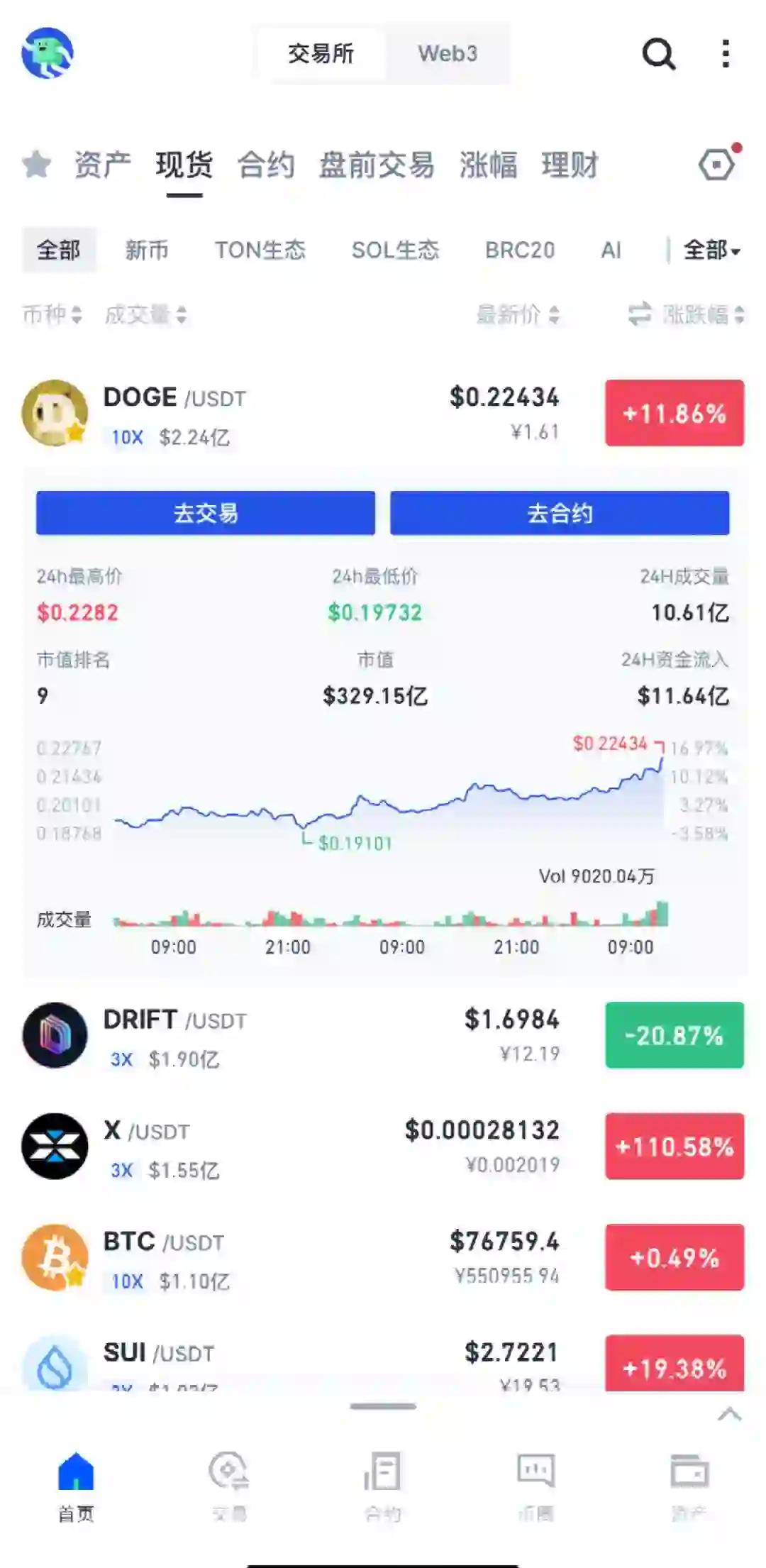Tap 去交易 button for DOGE
This screenshot has width=766, height=1568.
click(206, 513)
